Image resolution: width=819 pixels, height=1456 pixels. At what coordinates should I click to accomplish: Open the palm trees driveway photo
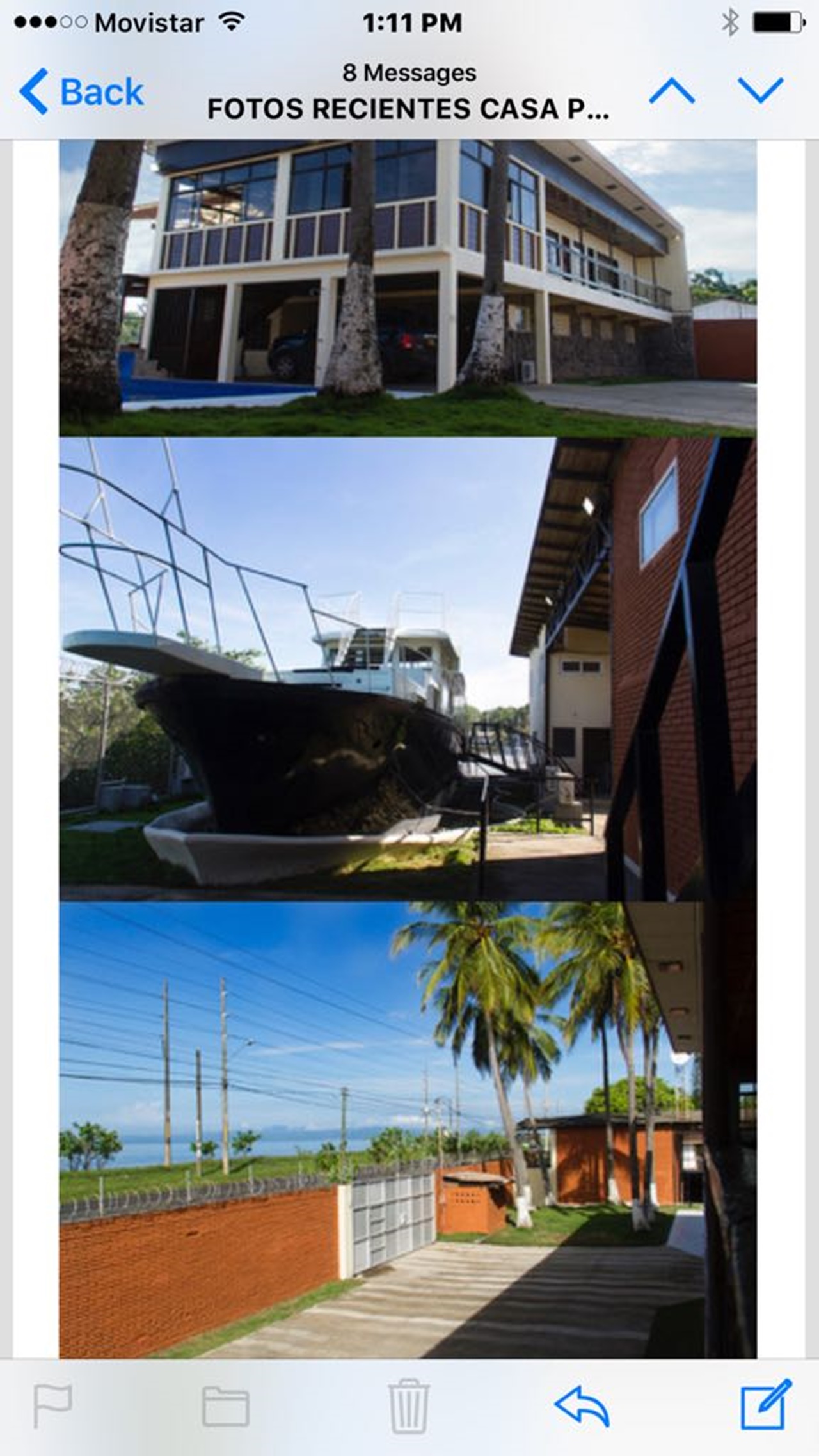408,1129
